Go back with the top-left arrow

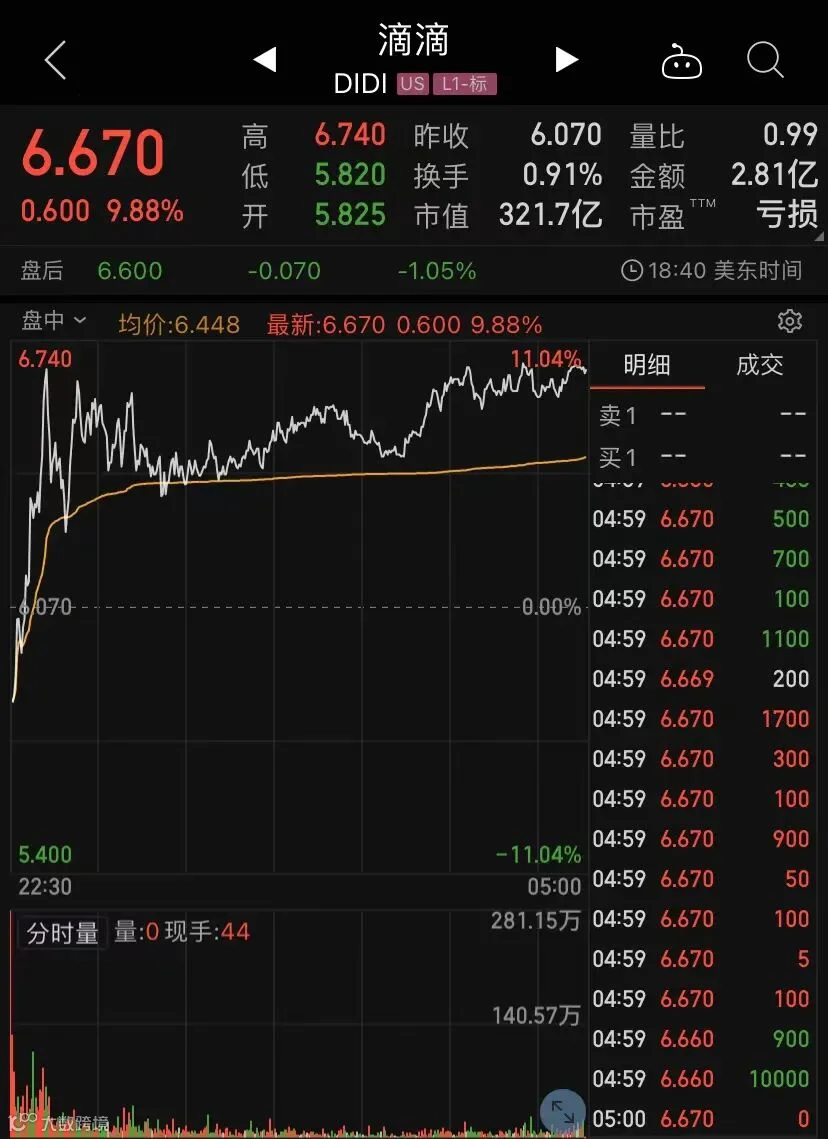tap(55, 60)
